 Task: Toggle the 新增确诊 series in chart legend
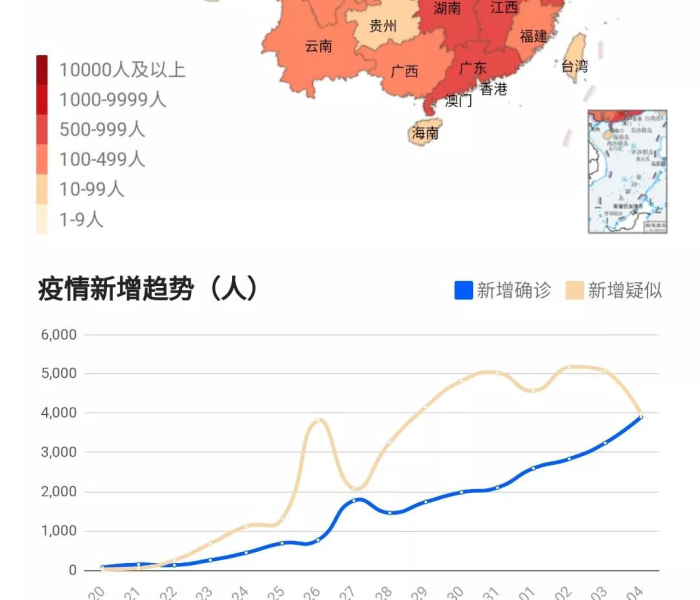[502, 291]
